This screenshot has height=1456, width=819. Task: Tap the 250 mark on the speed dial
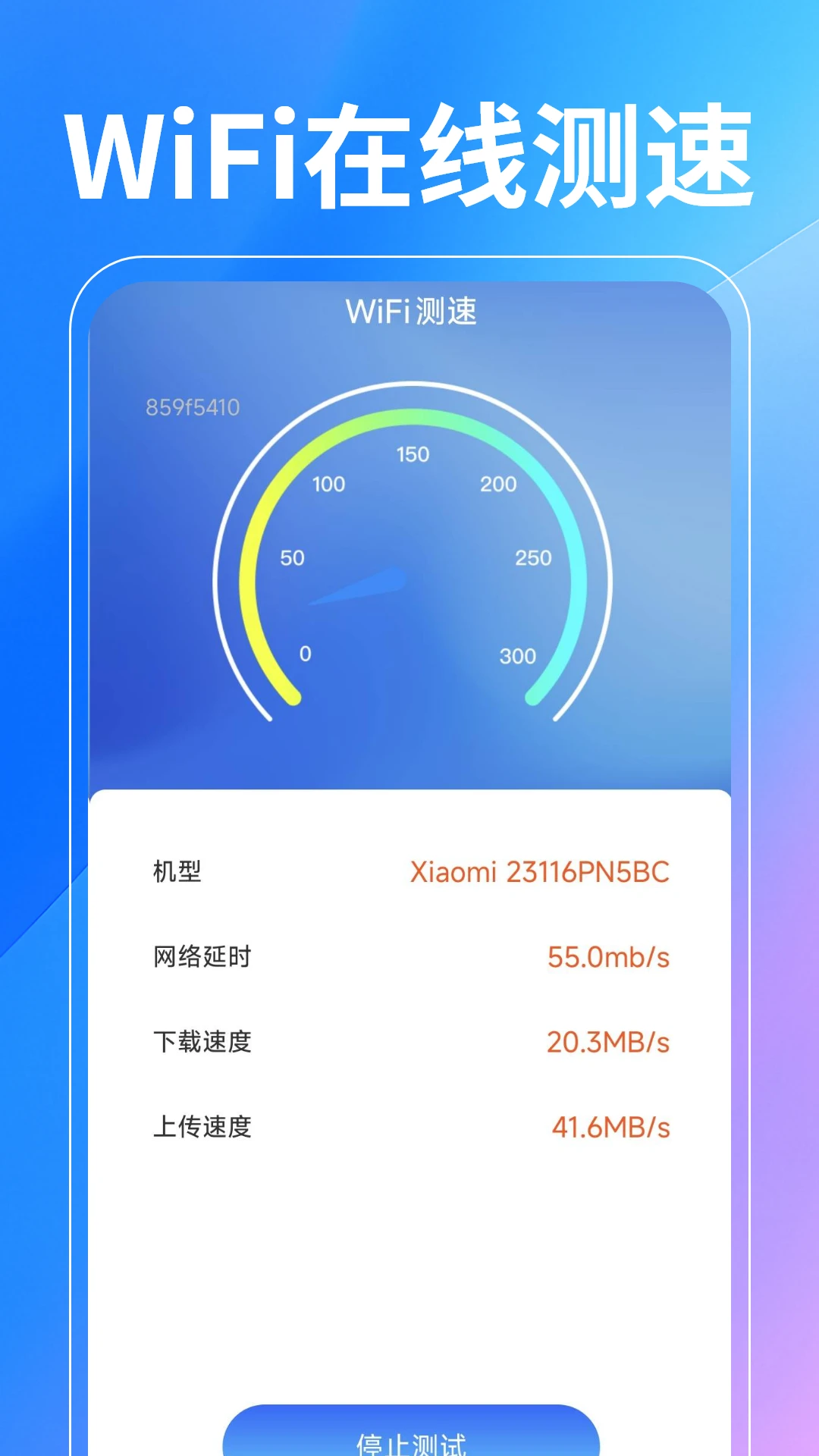(532, 557)
